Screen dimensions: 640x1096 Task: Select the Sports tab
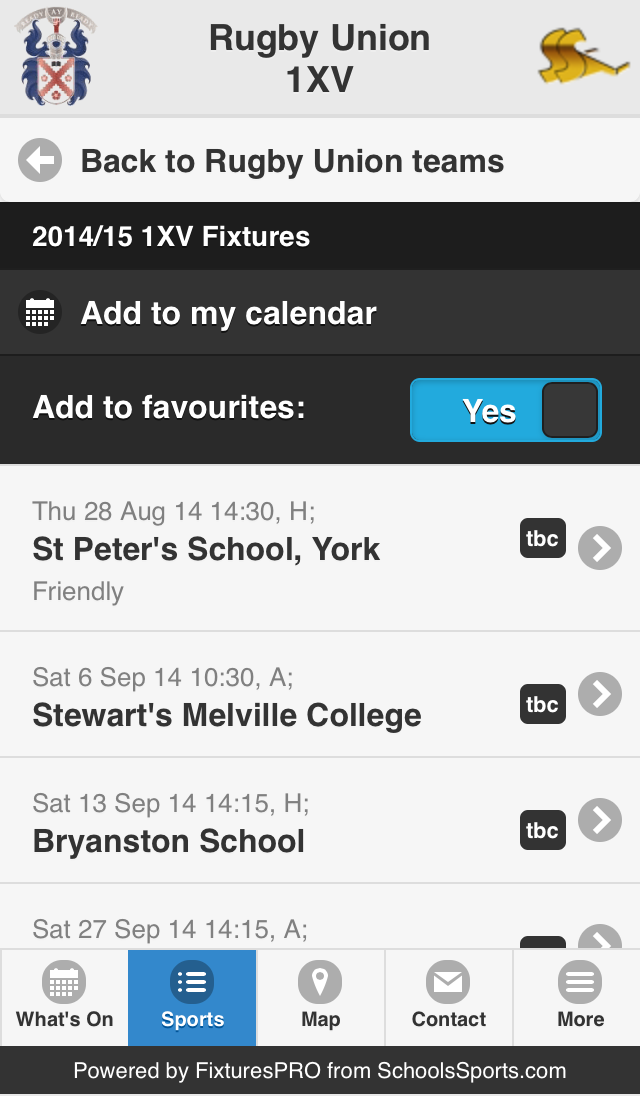[x=192, y=997]
